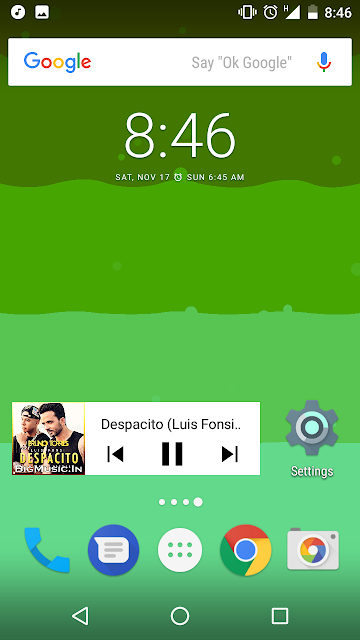
Task: Open the Messages app
Action: coord(113,550)
